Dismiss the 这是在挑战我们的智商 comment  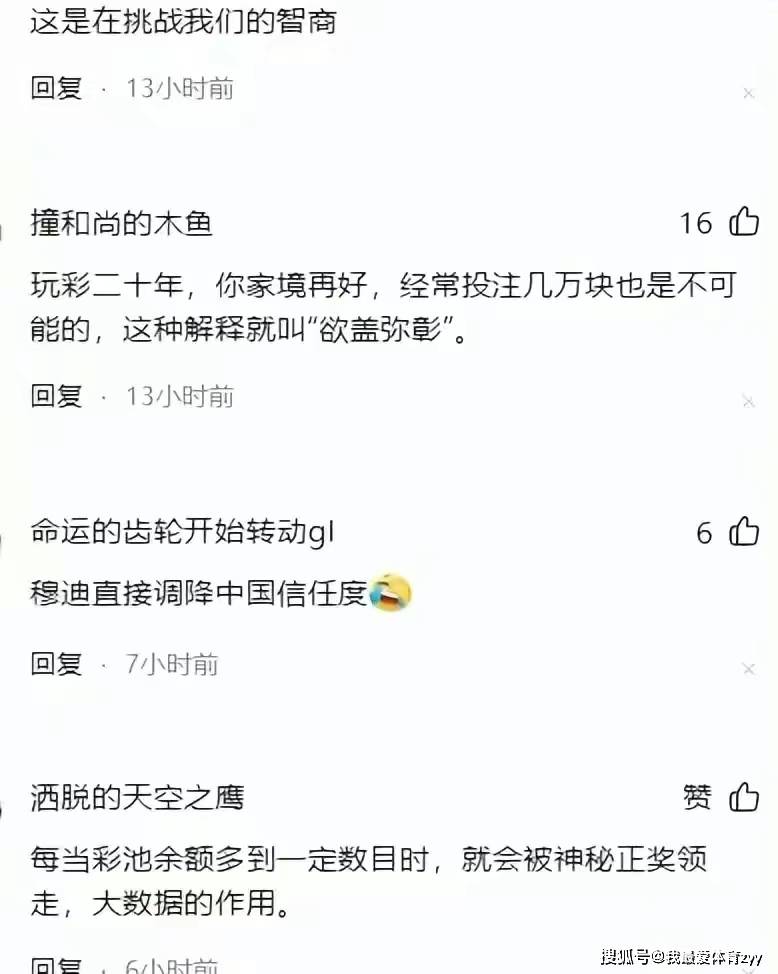[748, 94]
